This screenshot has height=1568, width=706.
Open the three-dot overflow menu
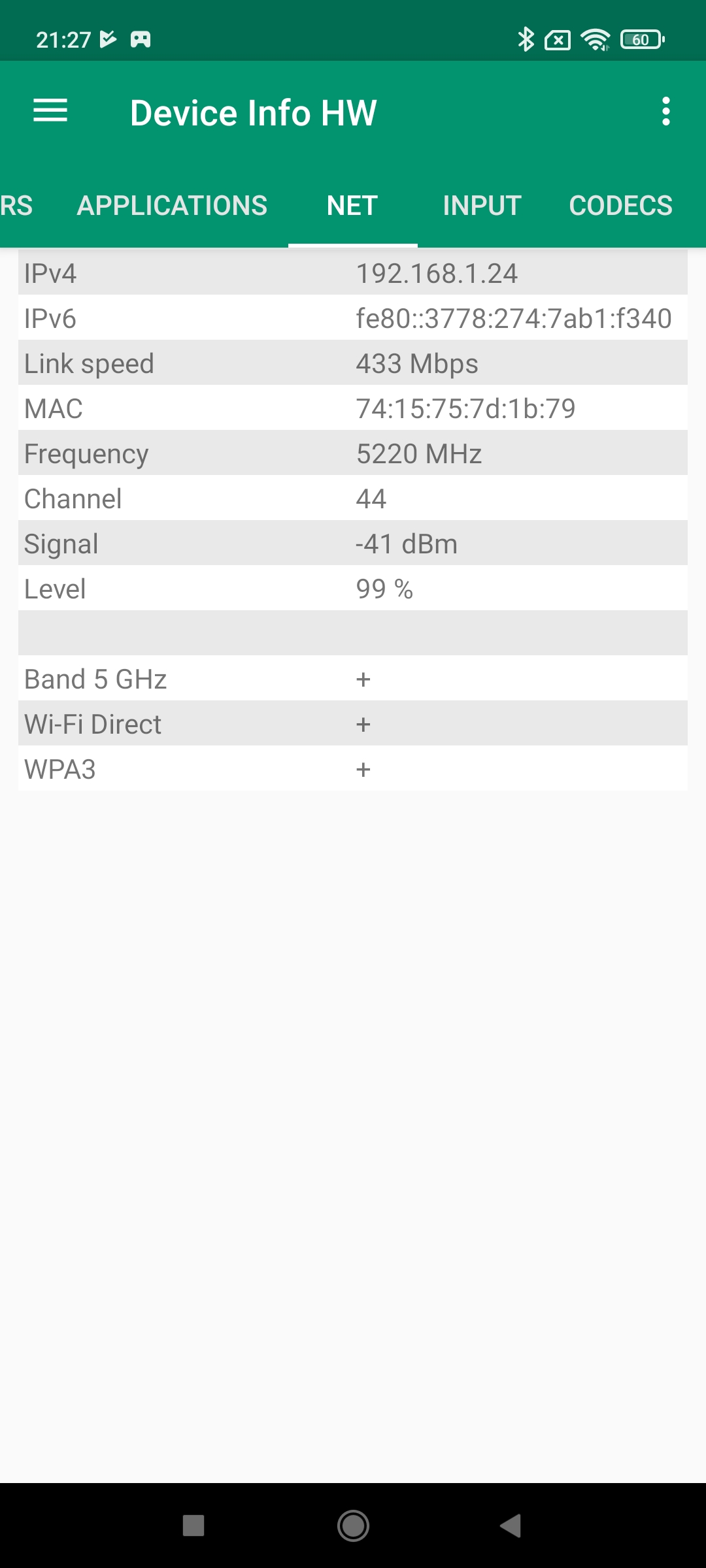(x=665, y=112)
